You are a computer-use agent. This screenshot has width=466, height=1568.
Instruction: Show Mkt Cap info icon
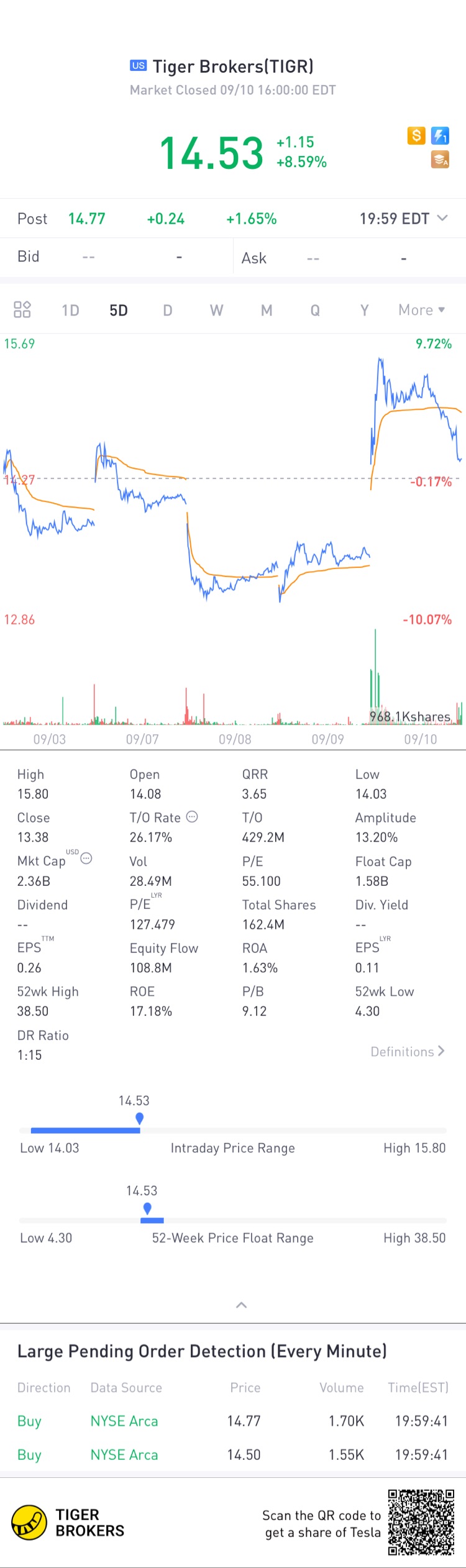[86, 859]
